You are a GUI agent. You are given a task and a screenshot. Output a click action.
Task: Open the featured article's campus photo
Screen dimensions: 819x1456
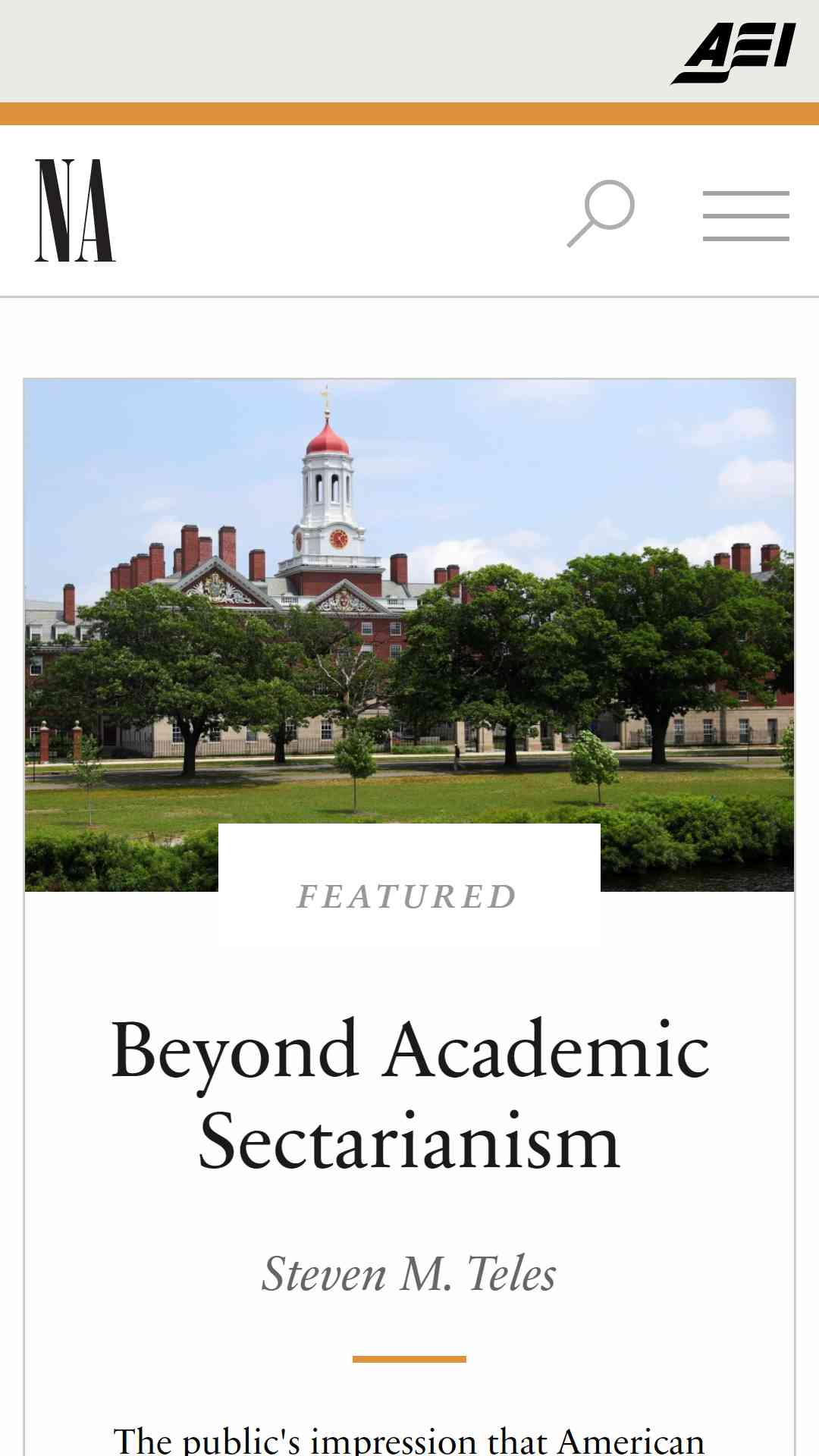(x=409, y=635)
